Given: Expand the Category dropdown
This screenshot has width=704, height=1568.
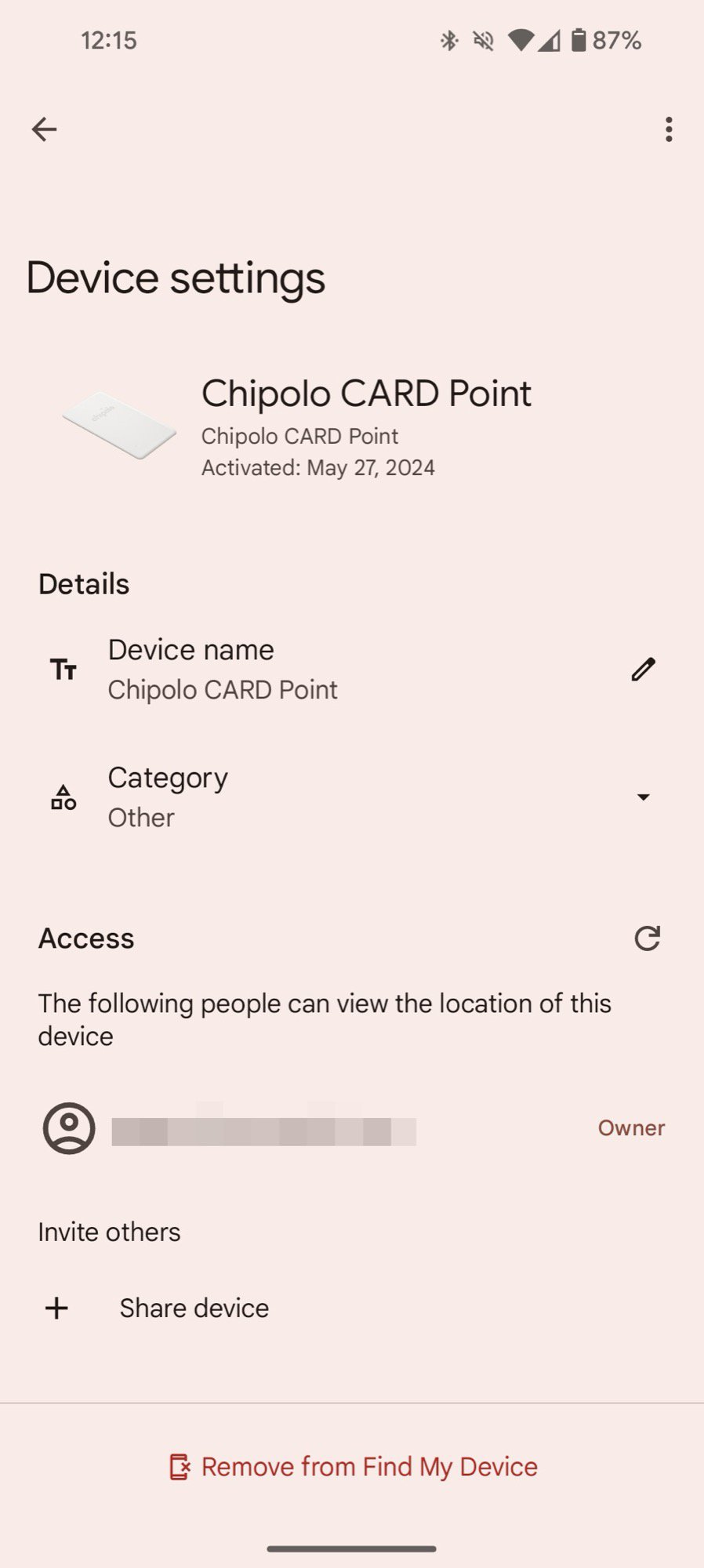Looking at the screenshot, I should [x=643, y=797].
